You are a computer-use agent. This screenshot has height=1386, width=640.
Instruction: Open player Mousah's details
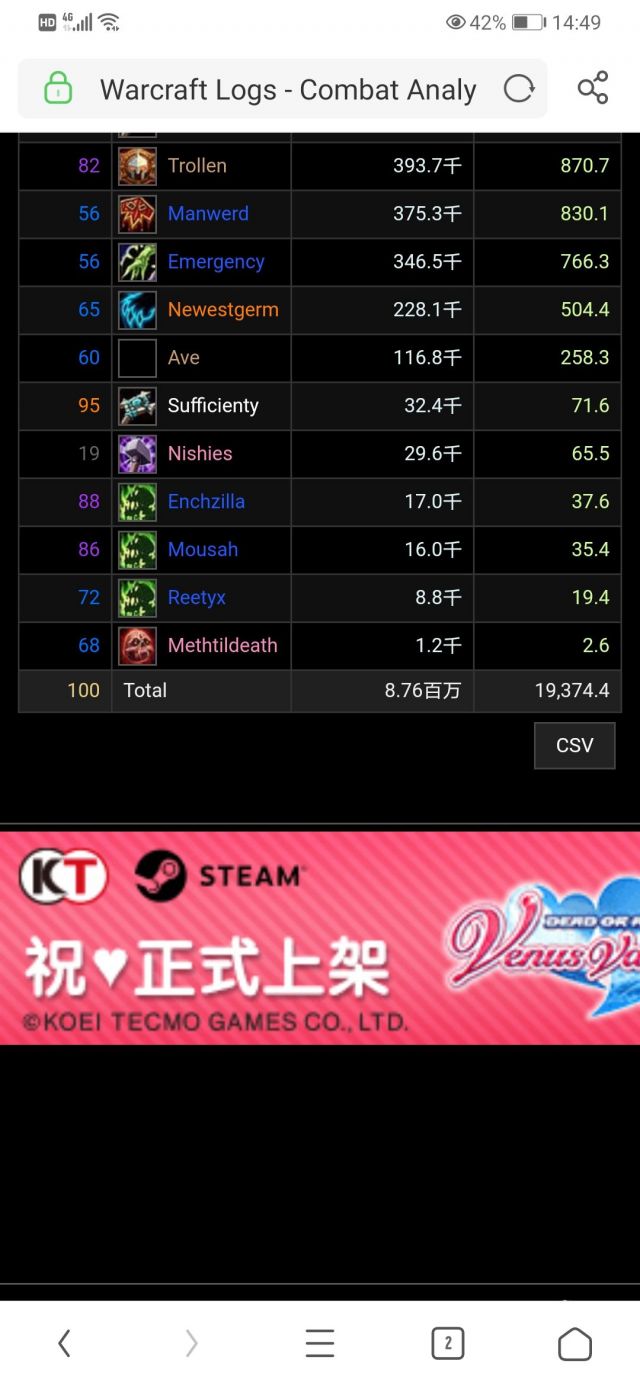pos(203,550)
